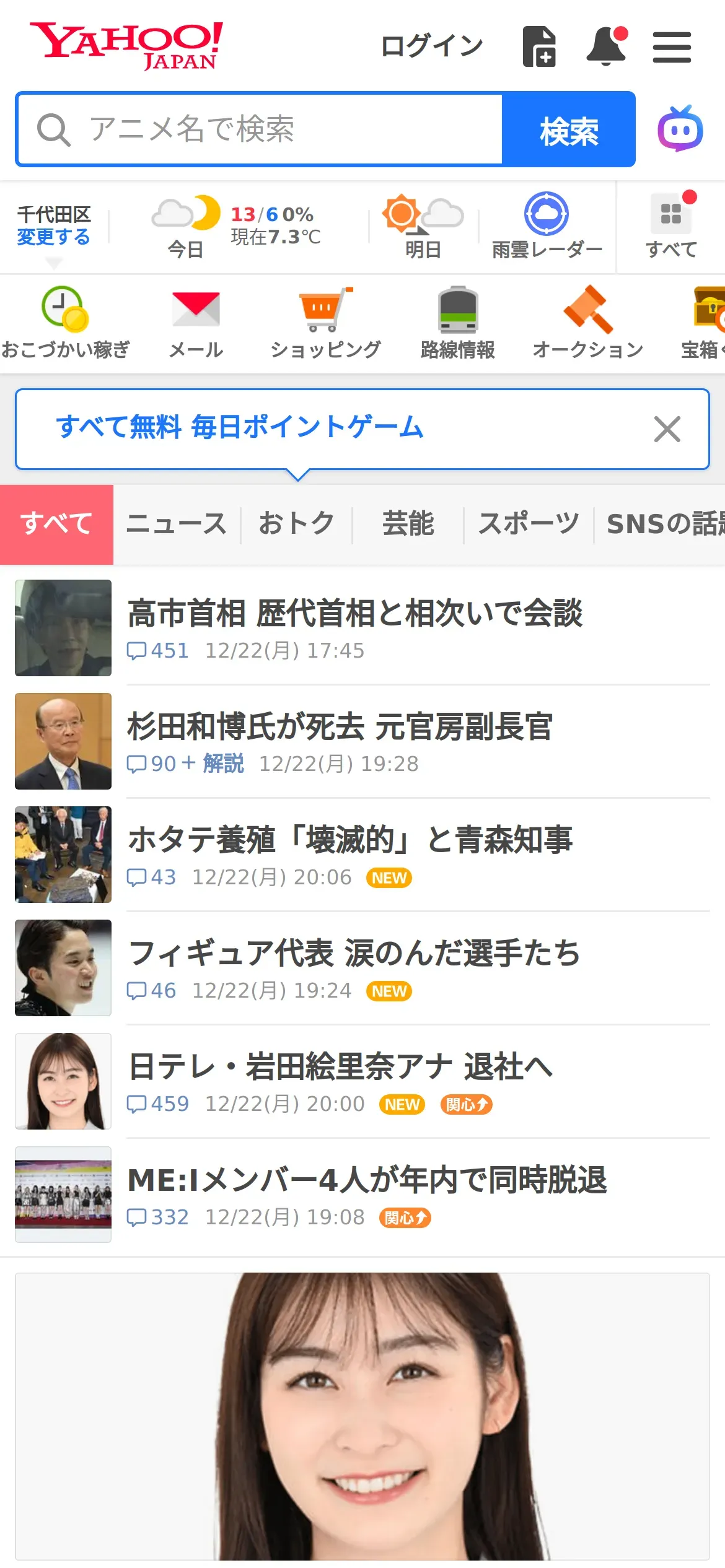Switch to the スポーツ tab
The width and height of the screenshot is (725, 1568).
(528, 524)
